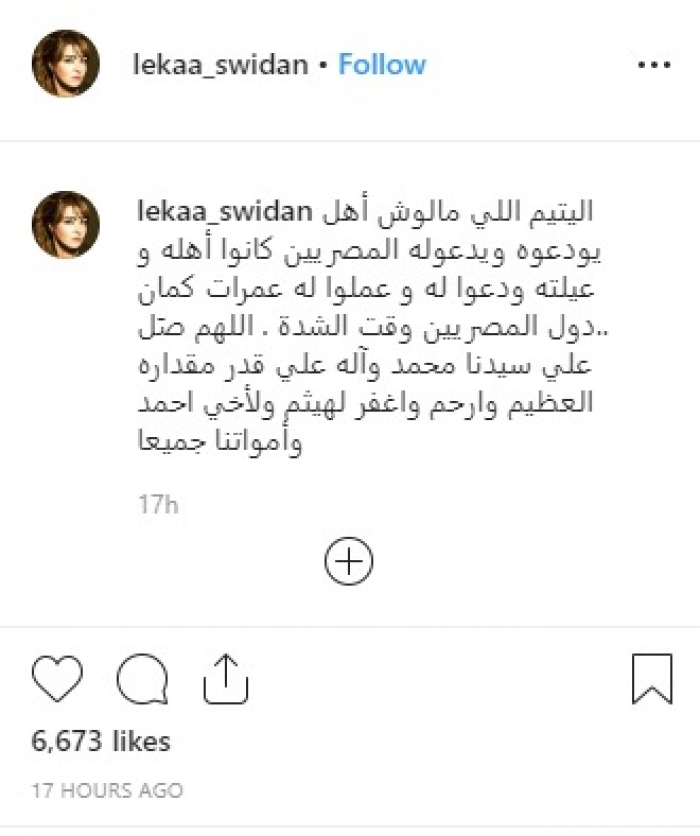Comment on the post
This screenshot has width=700, height=836.
click(x=142, y=679)
